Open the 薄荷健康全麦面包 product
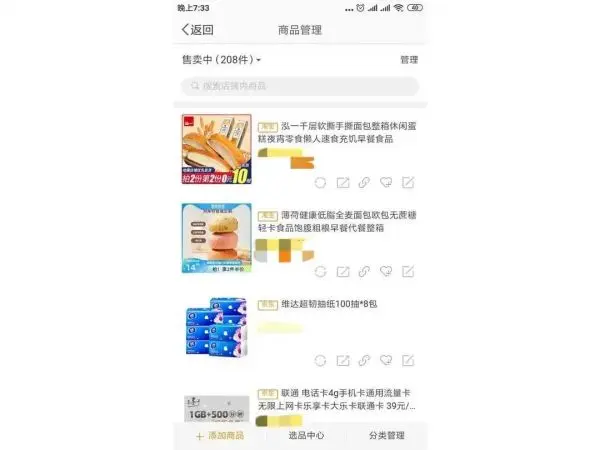The width and height of the screenshot is (600, 450). pyautogui.click(x=337, y=220)
